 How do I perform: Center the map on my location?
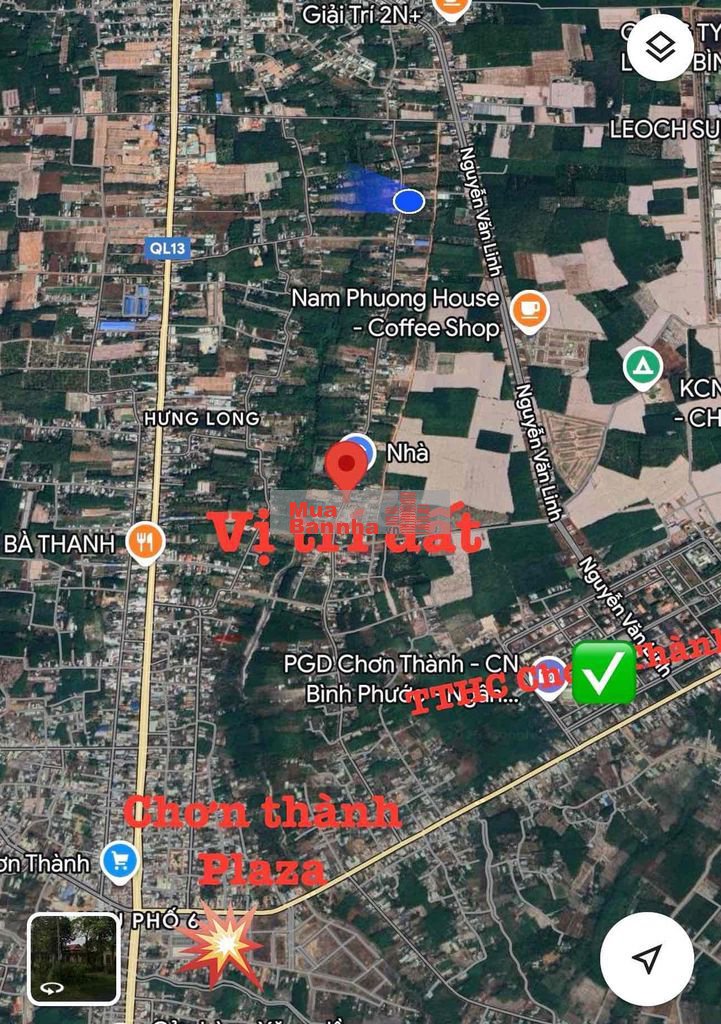pos(646,959)
